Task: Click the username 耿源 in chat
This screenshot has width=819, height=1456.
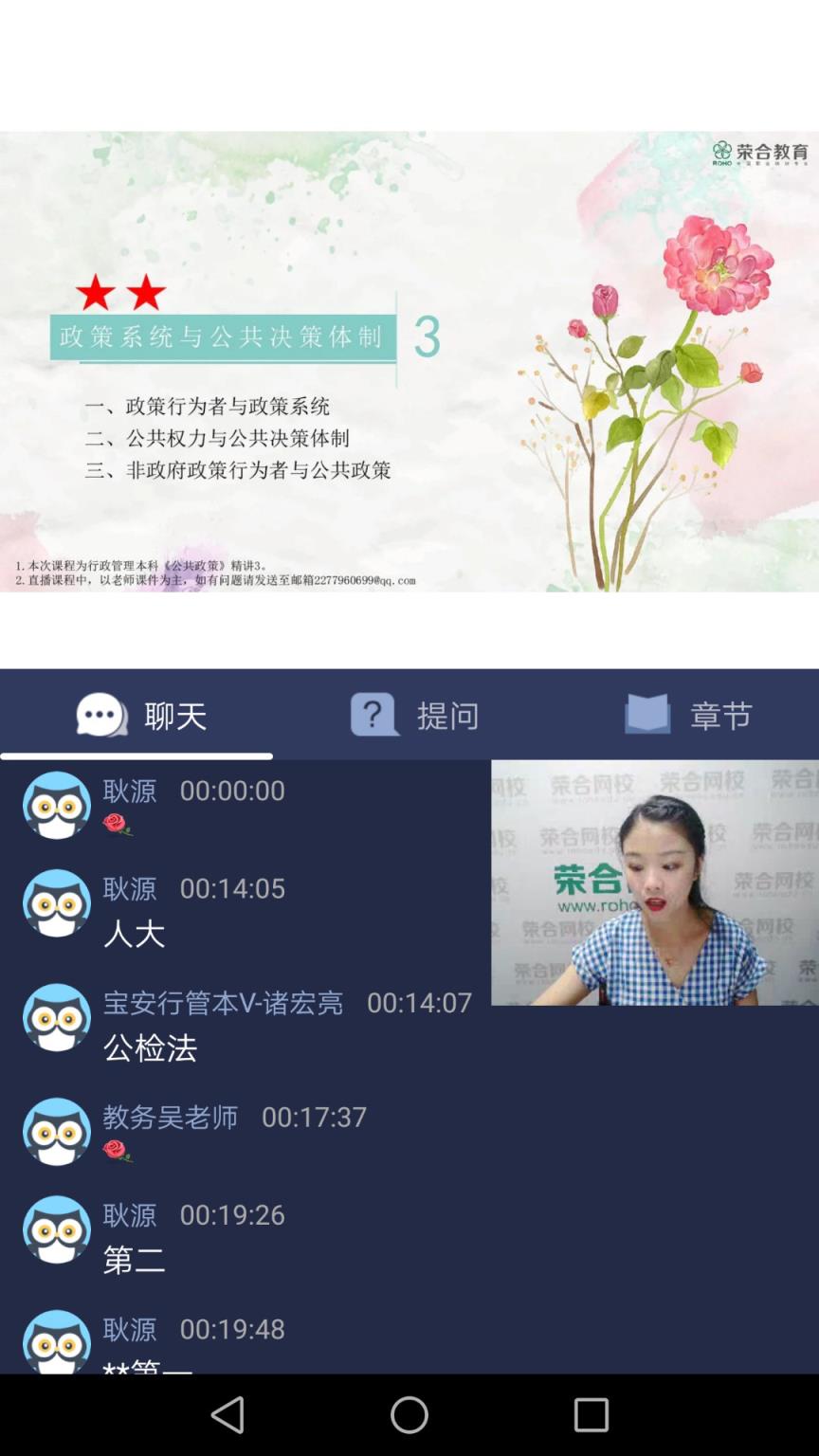Action: [x=130, y=791]
